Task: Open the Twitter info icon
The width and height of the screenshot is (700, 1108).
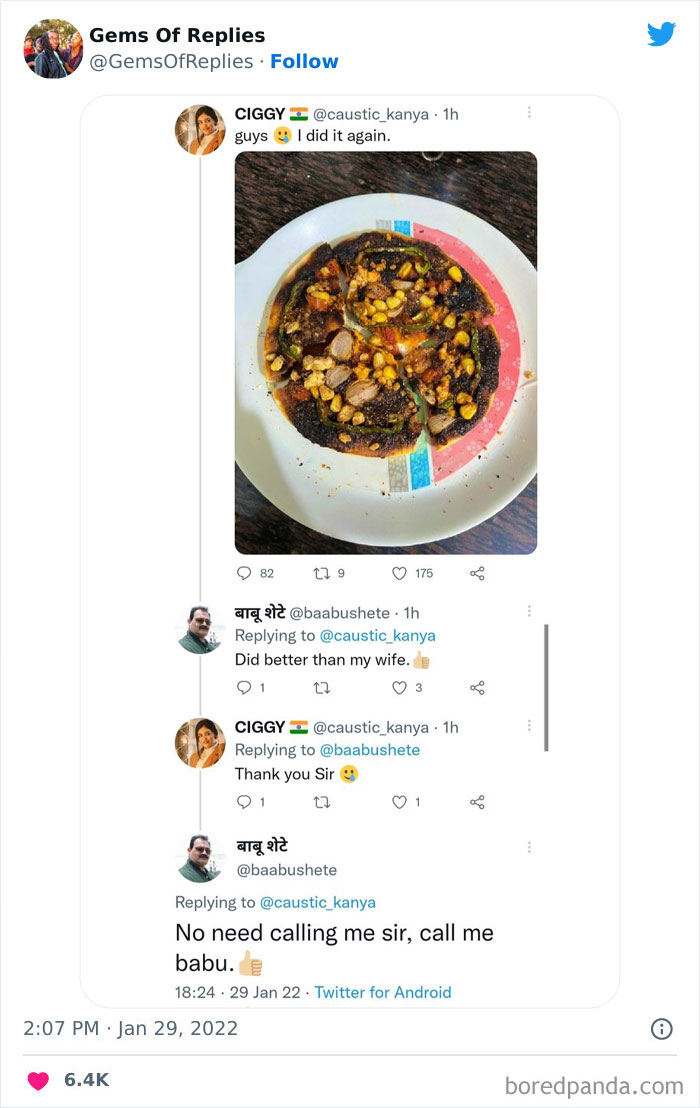Action: click(661, 1028)
